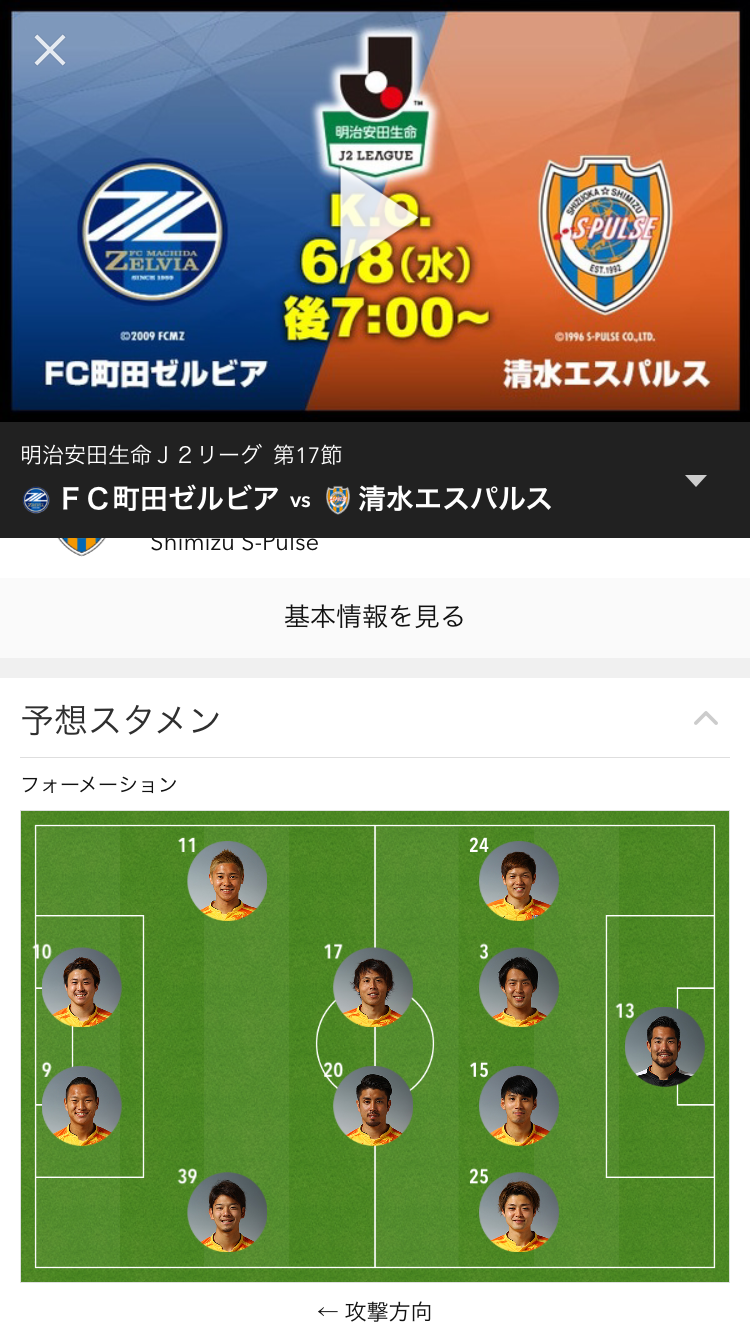Open player number 39

227,1212
